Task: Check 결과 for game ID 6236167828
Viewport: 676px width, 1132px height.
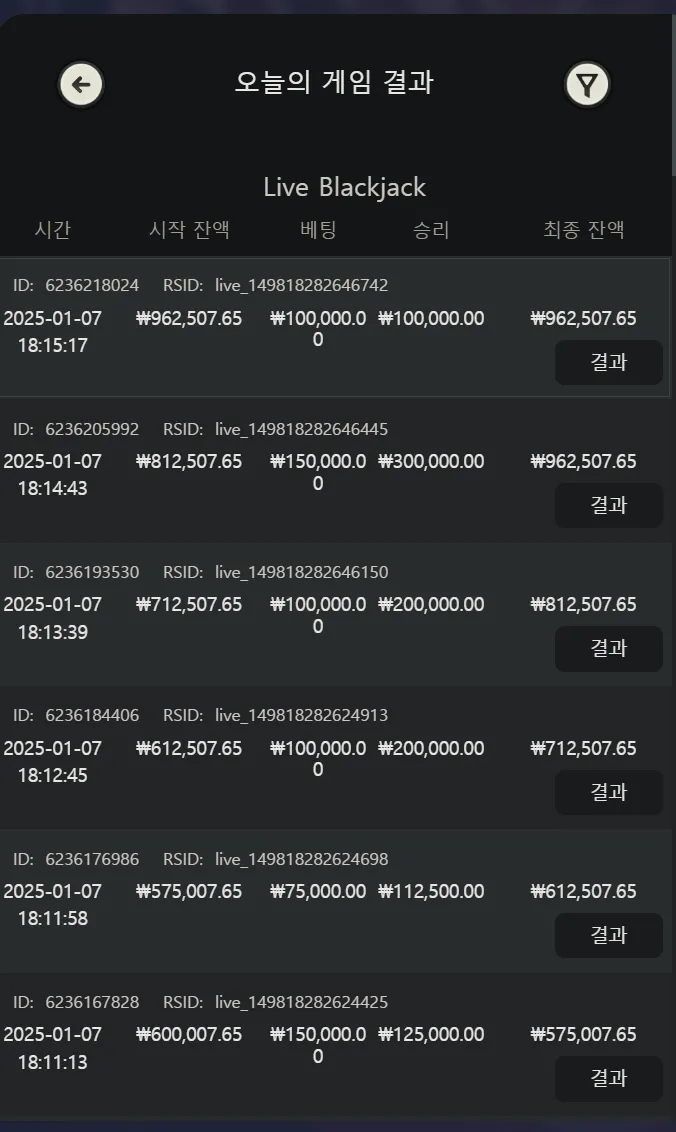Action: pos(608,1078)
